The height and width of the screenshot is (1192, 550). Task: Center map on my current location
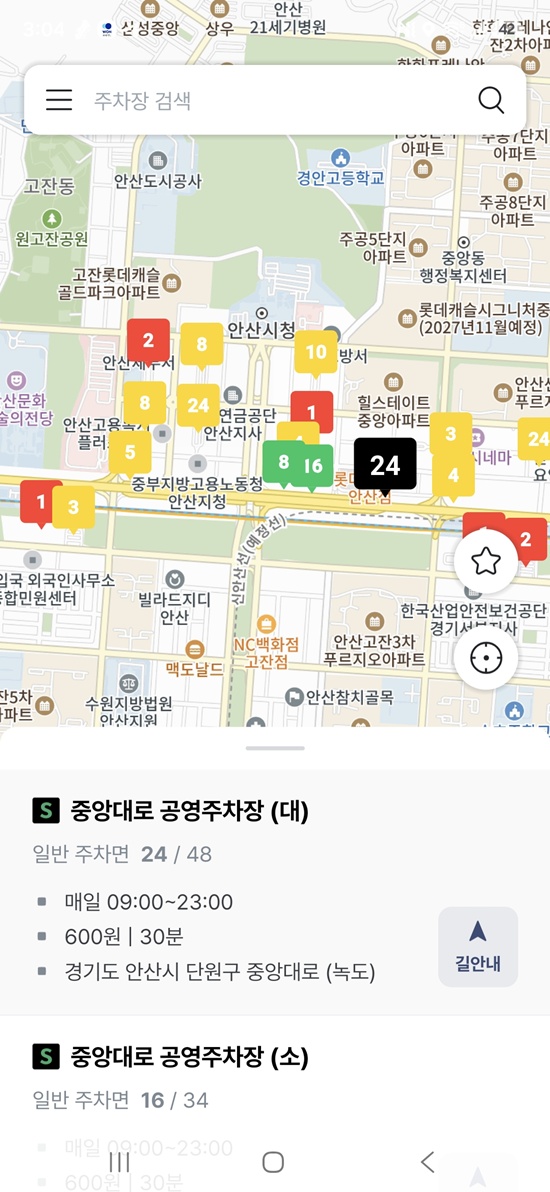(x=485, y=658)
